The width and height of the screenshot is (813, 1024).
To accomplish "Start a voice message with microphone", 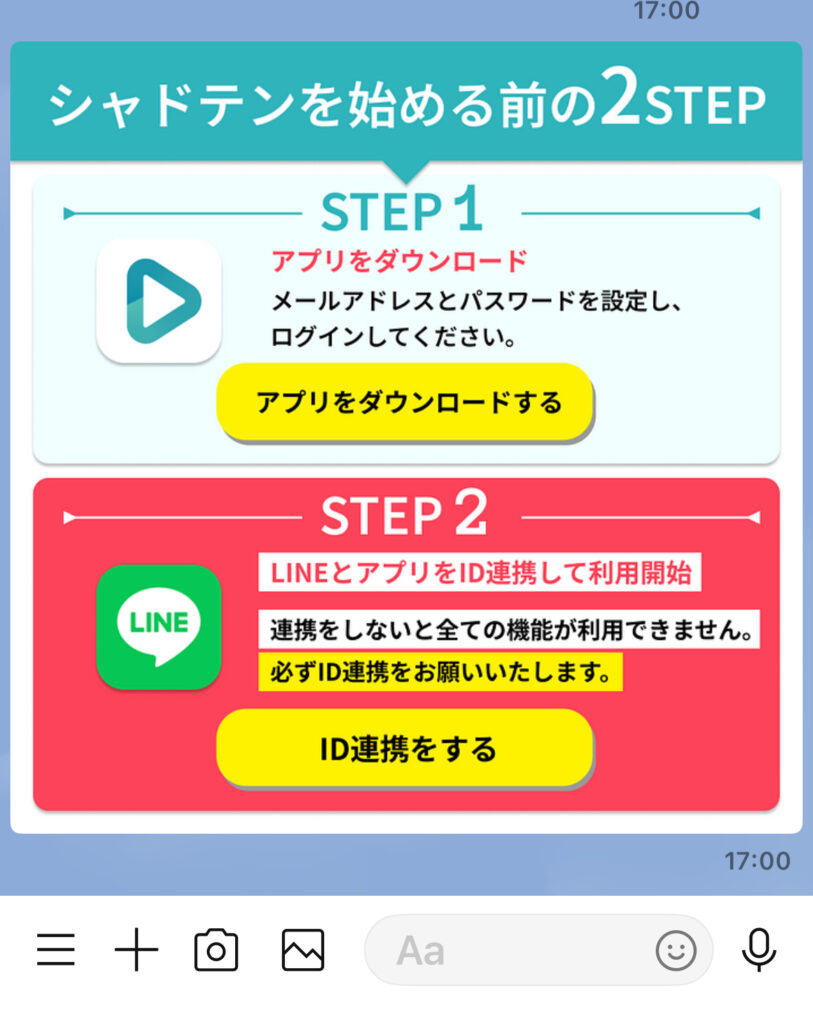I will (x=759, y=949).
